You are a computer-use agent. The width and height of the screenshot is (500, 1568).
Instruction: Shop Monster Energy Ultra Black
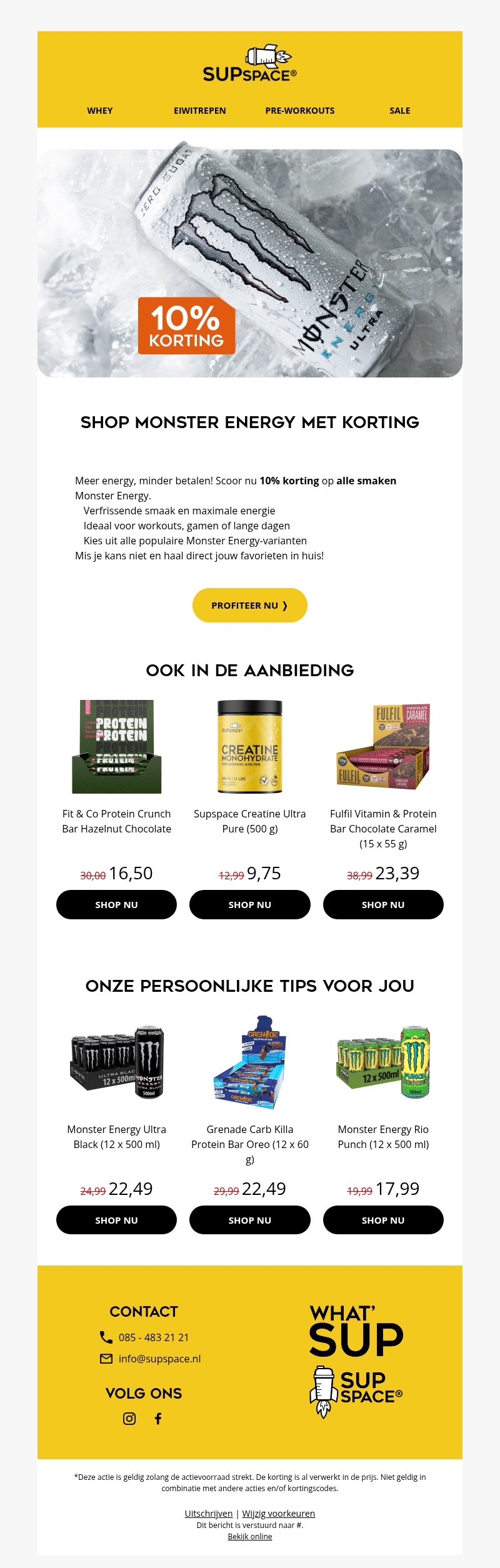click(x=116, y=1220)
